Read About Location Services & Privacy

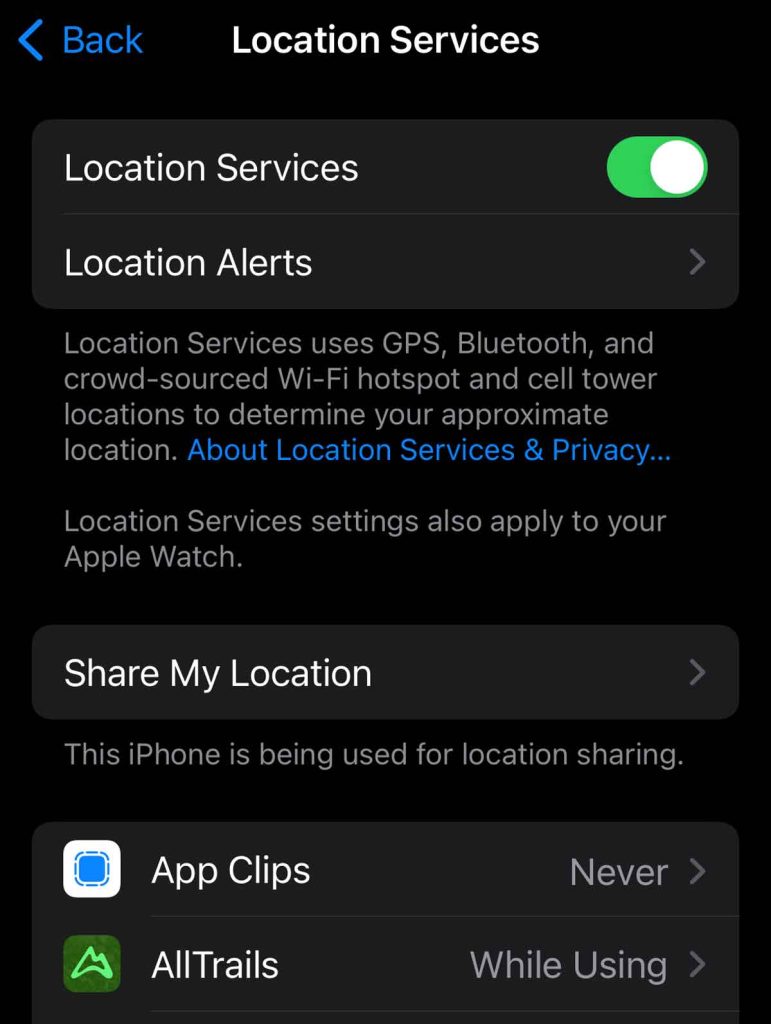point(429,450)
